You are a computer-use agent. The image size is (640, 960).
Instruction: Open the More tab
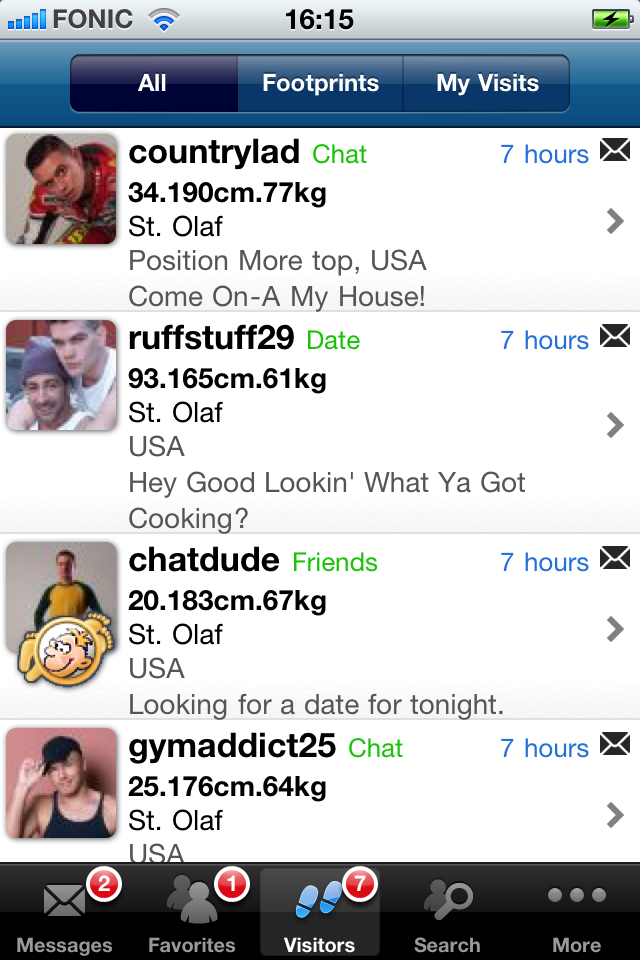click(576, 912)
